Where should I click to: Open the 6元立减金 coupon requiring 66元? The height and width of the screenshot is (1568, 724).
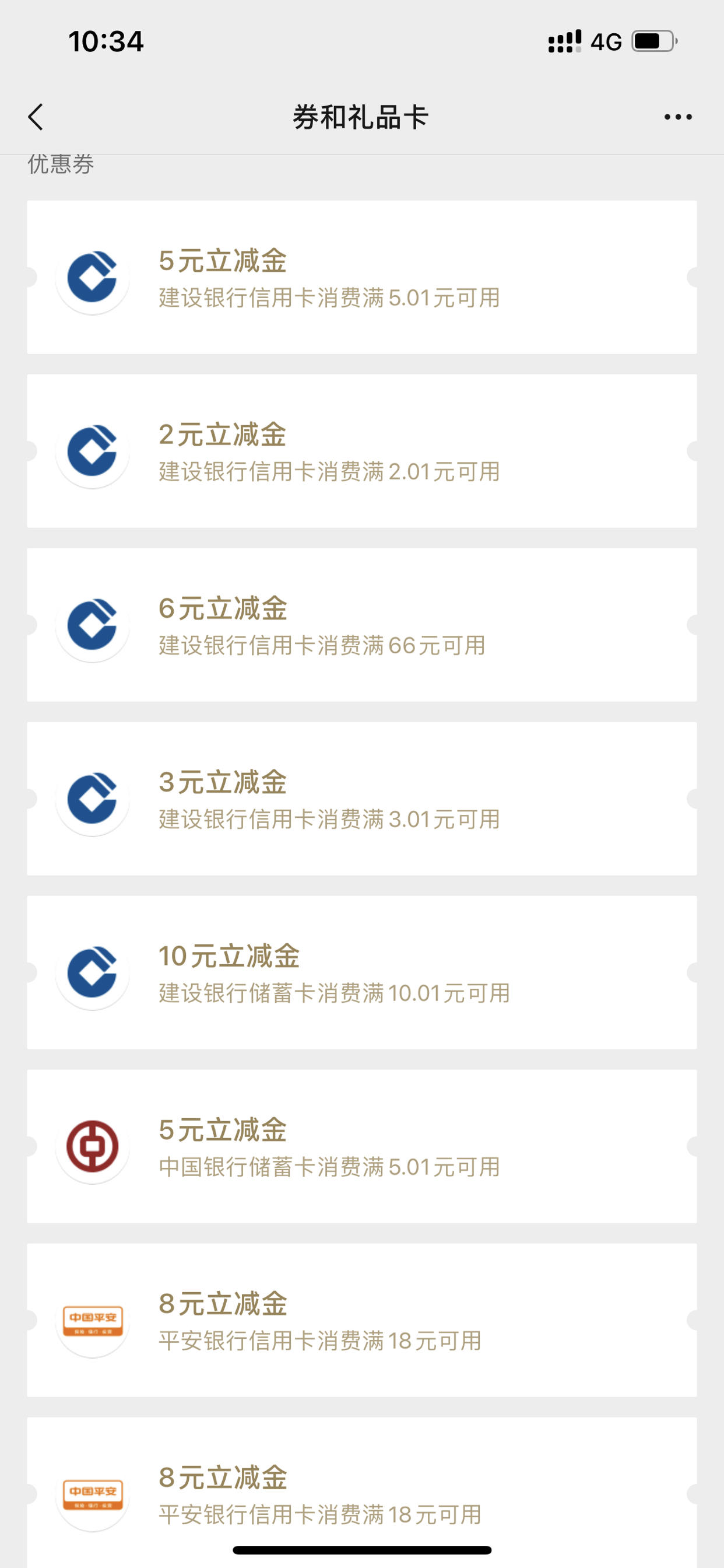point(362,625)
